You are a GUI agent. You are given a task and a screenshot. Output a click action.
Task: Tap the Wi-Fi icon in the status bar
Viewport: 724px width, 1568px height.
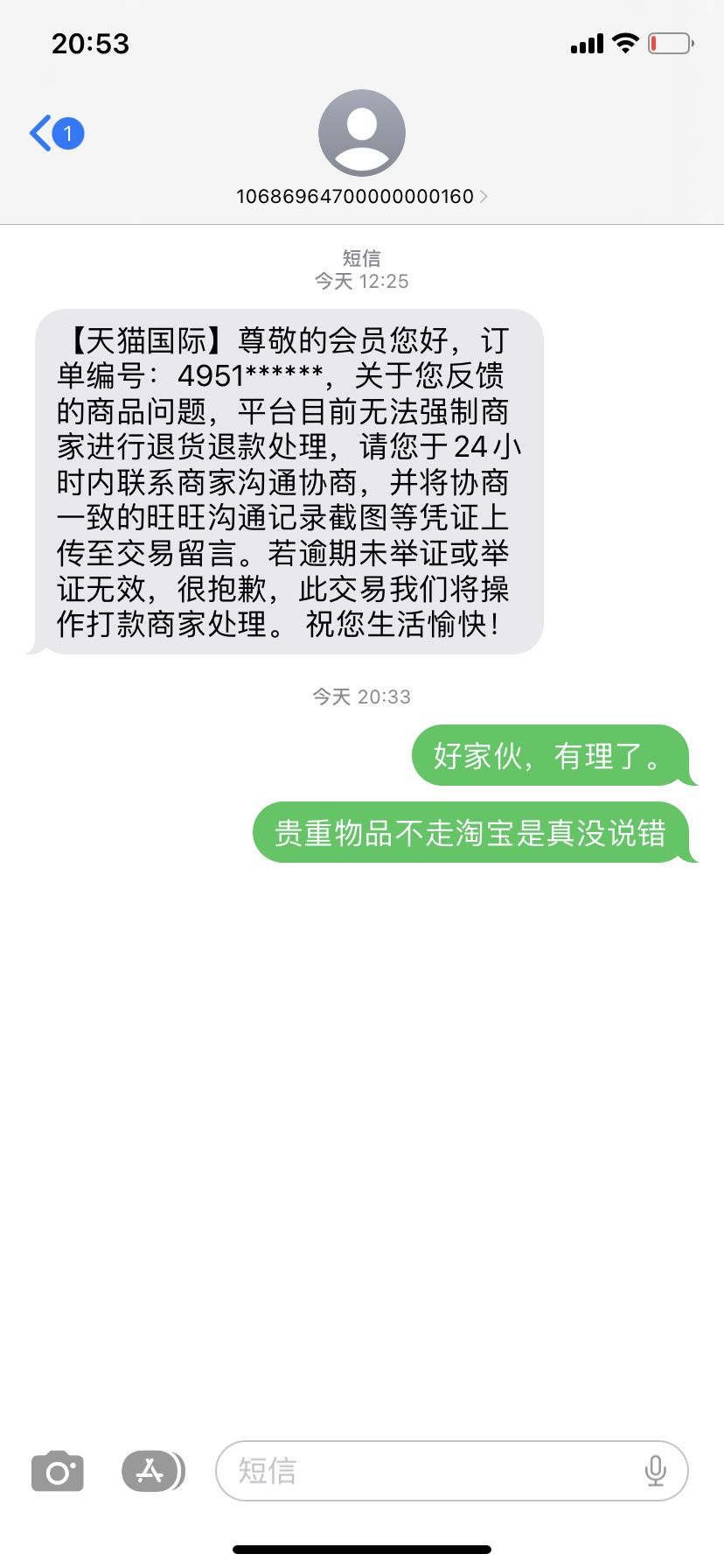(x=623, y=42)
